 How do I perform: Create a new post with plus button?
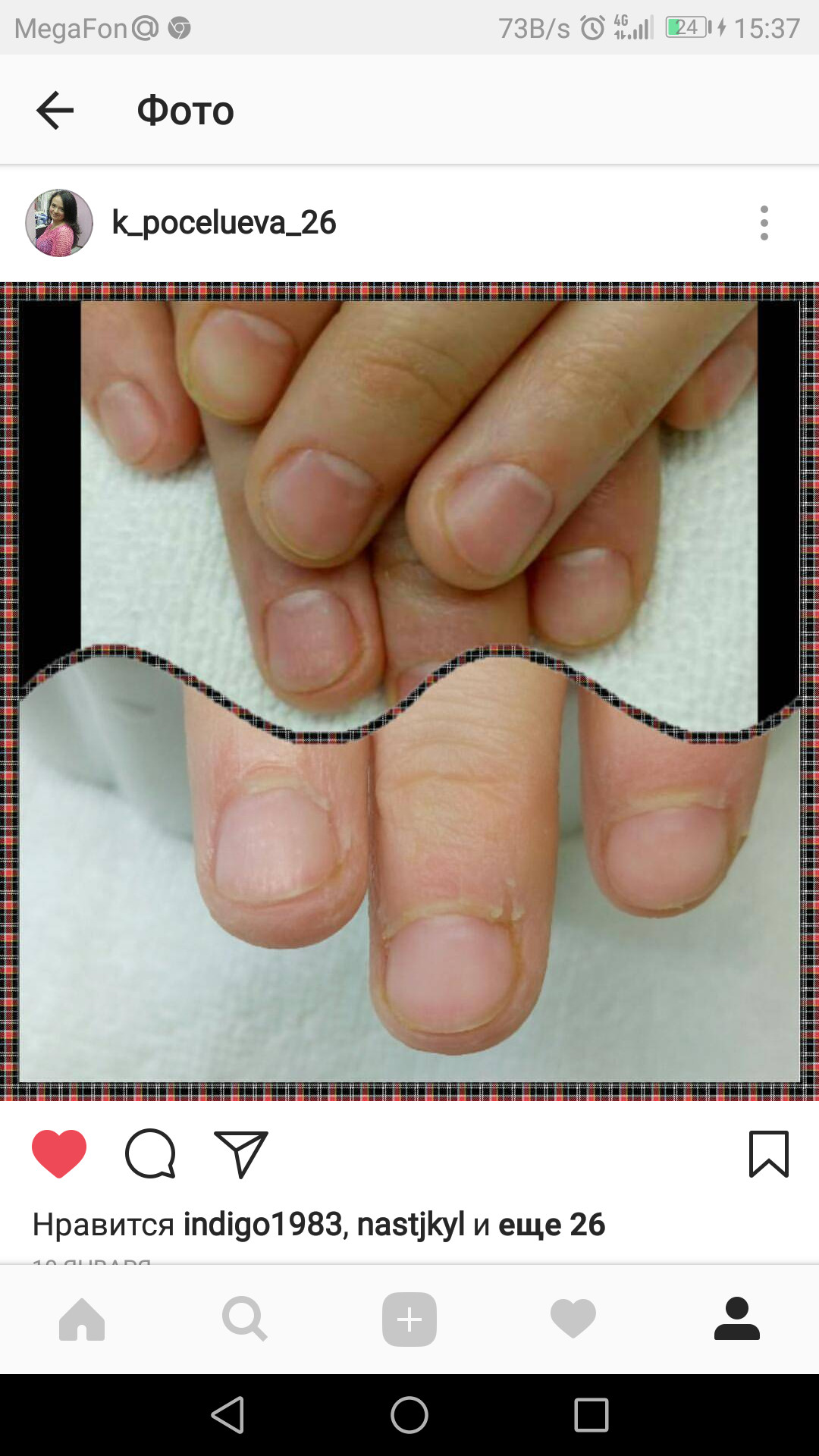(409, 1319)
